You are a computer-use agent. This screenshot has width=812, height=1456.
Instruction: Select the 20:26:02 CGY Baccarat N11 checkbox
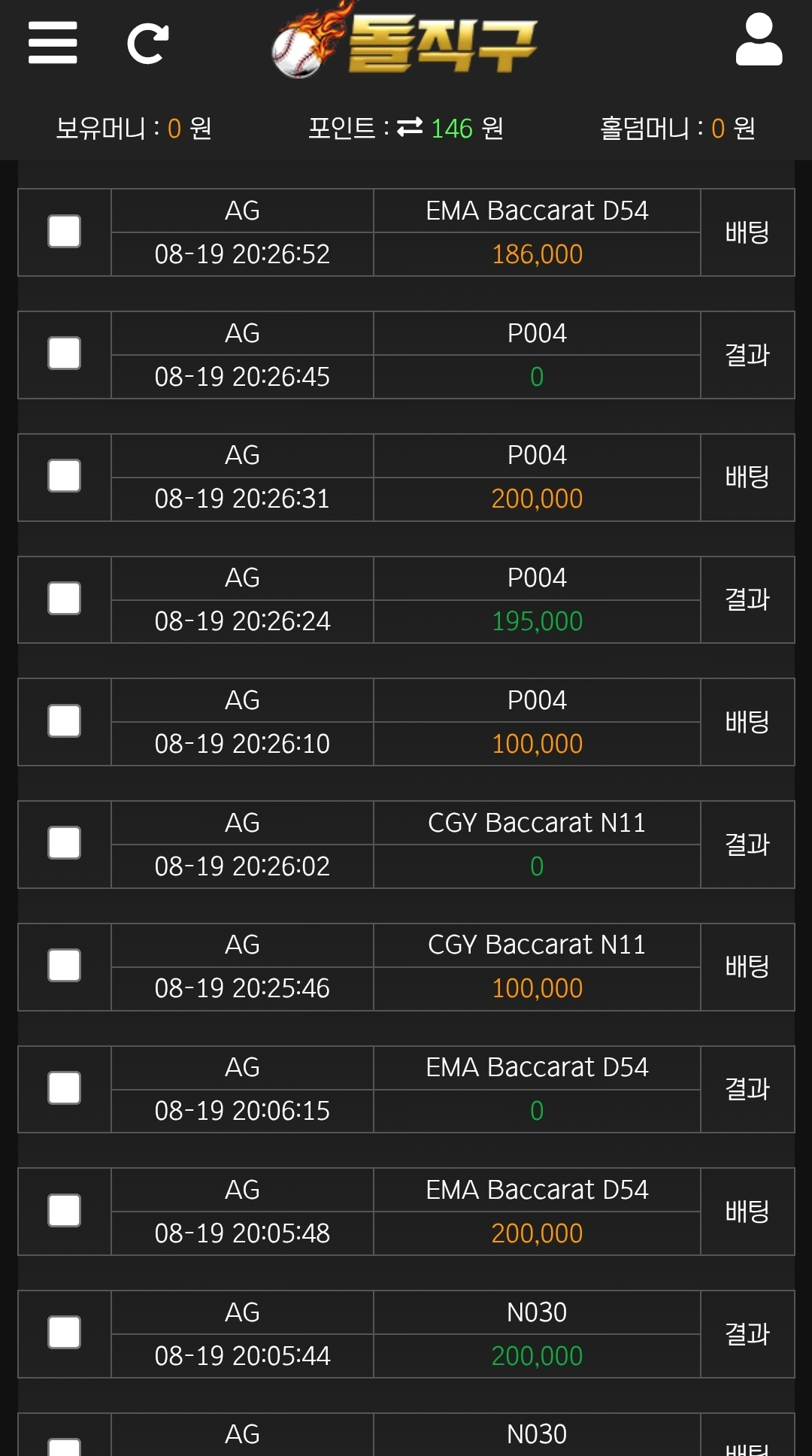(x=65, y=843)
